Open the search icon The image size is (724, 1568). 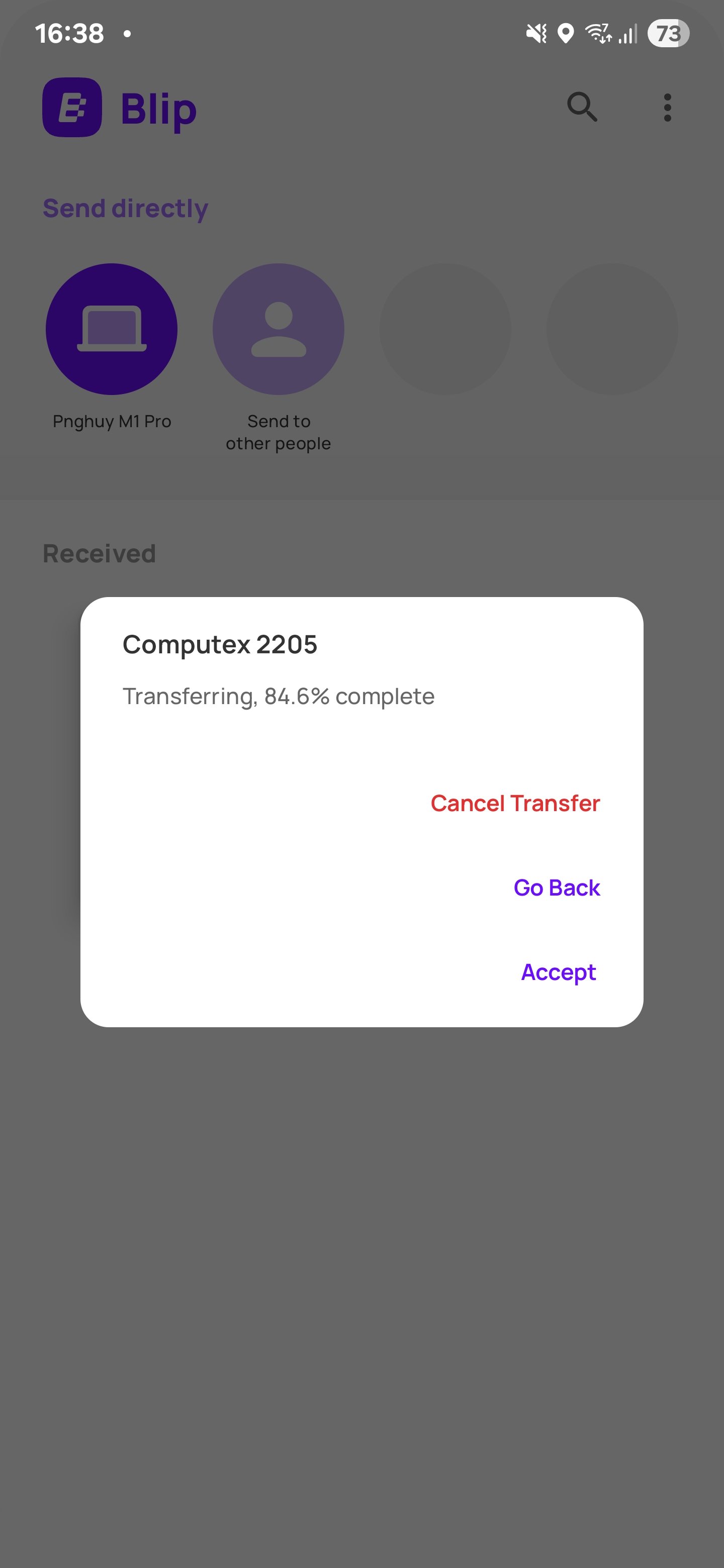(582, 107)
